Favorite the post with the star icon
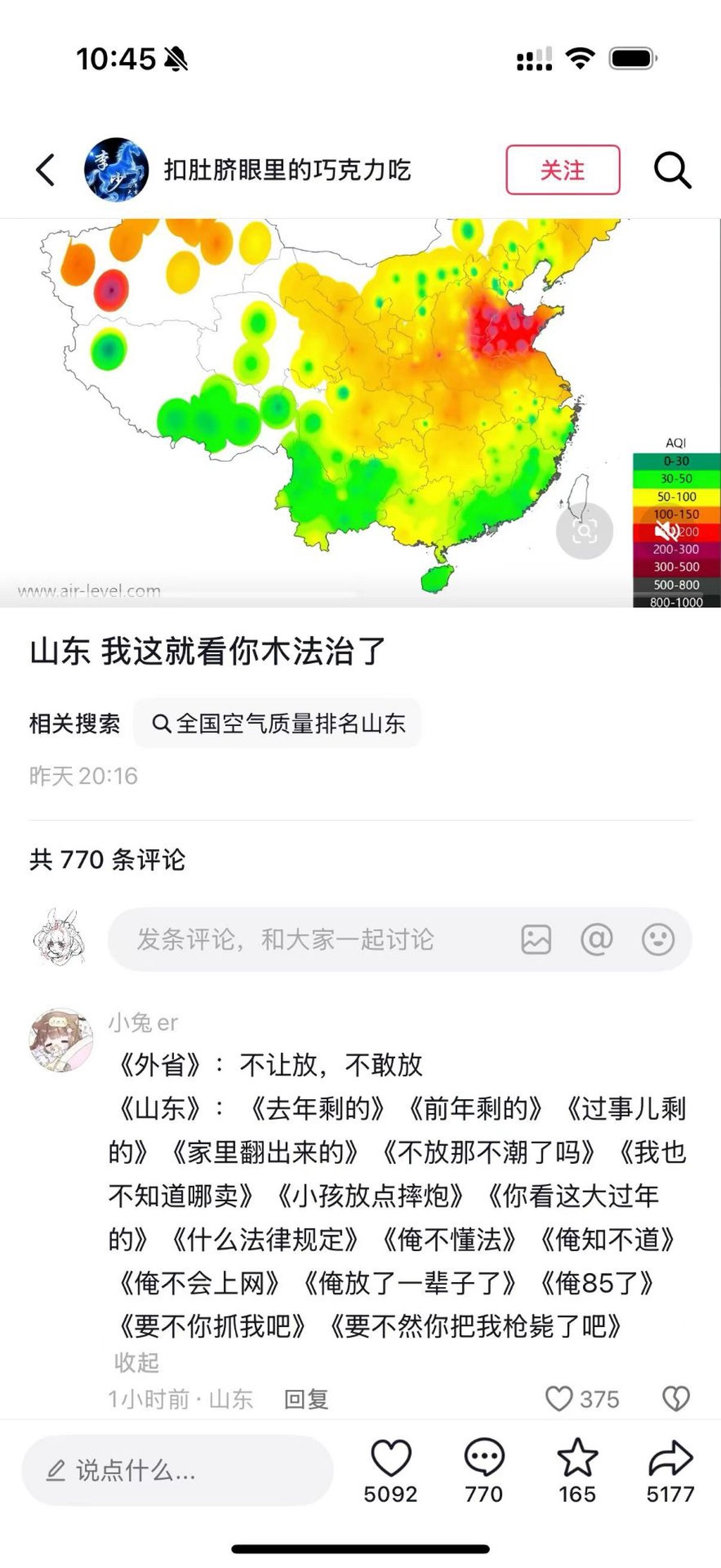The image size is (721, 1568). pyautogui.click(x=577, y=1457)
